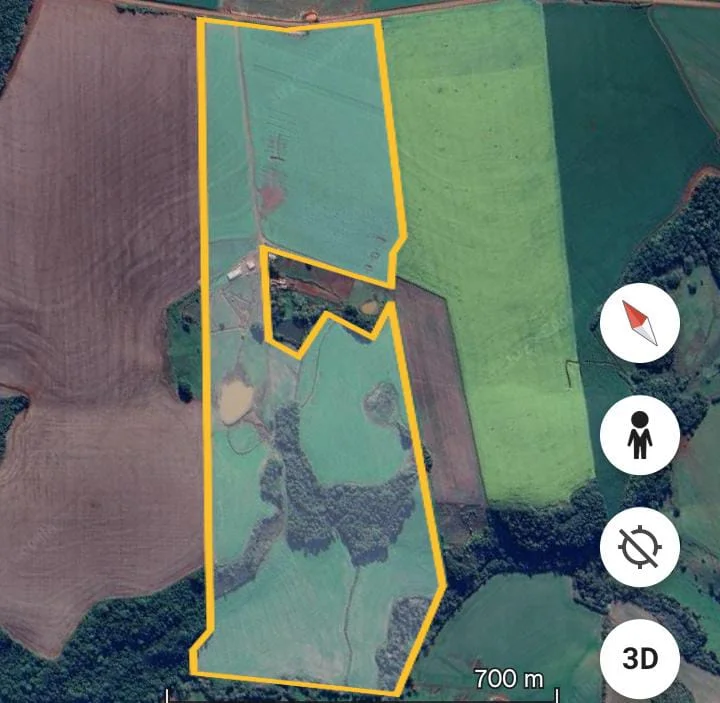The height and width of the screenshot is (703, 720).
Task: Tap the compass to reset north orientation
Action: (640, 324)
